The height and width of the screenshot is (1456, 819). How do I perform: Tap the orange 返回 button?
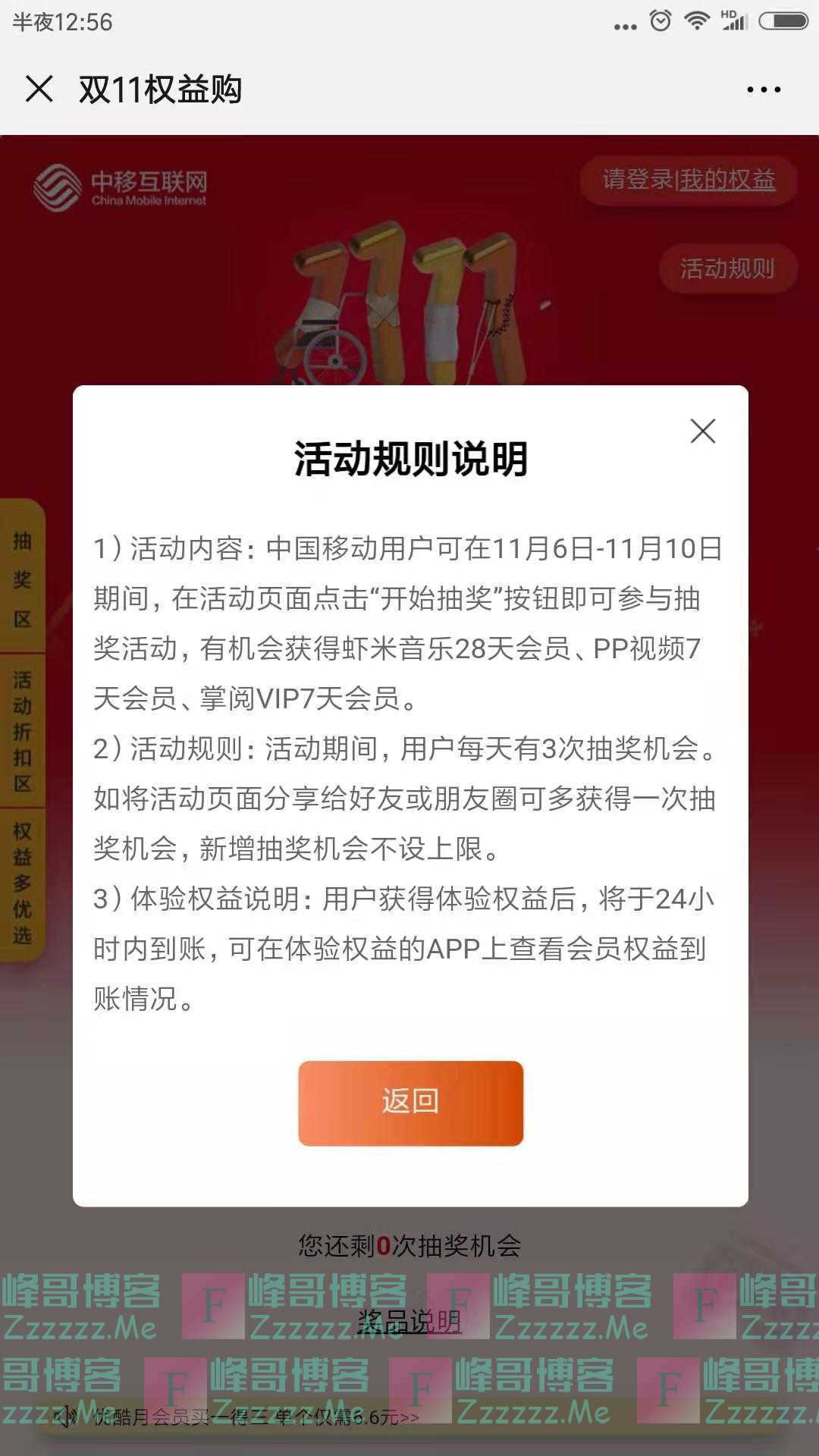(x=410, y=1102)
